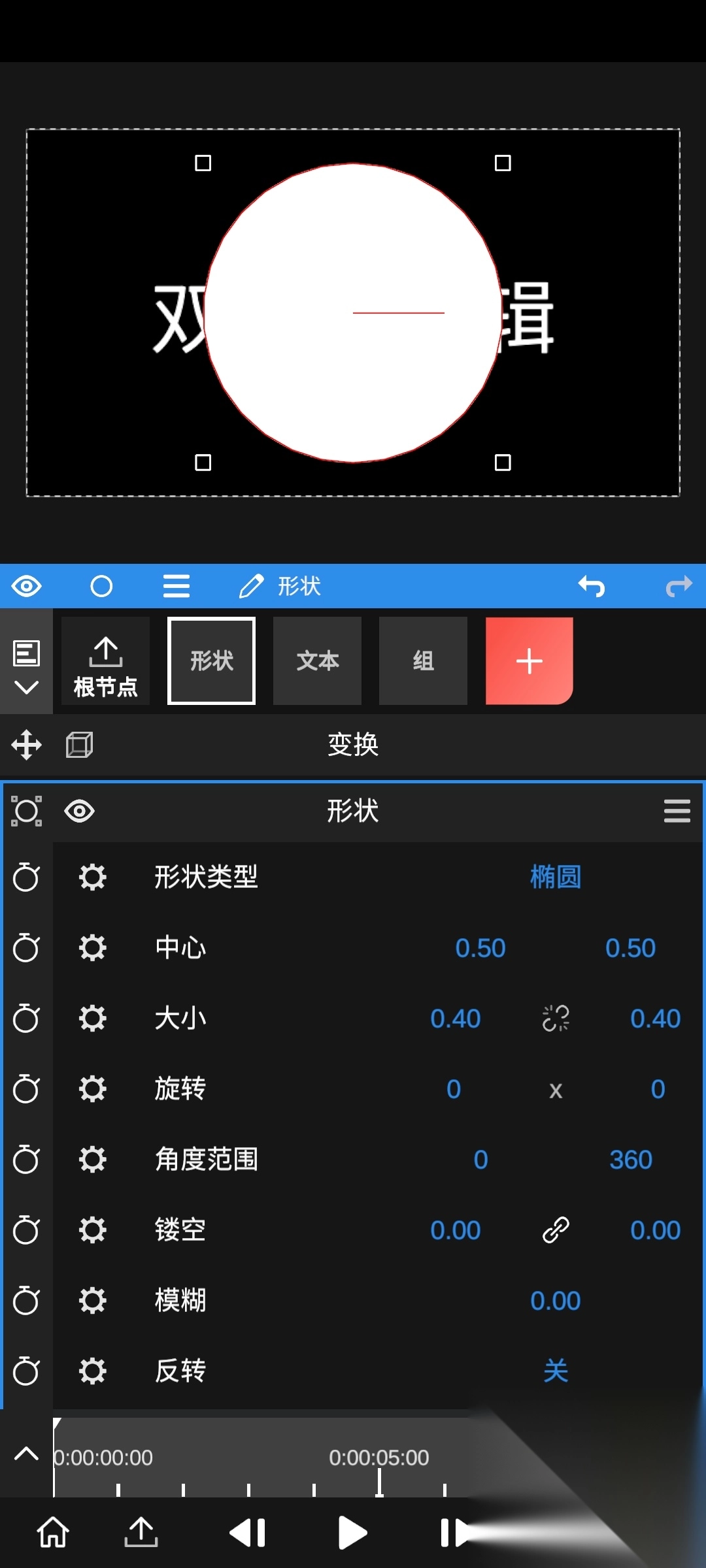
Task: Open gear settings for 大小
Action: click(92, 1018)
